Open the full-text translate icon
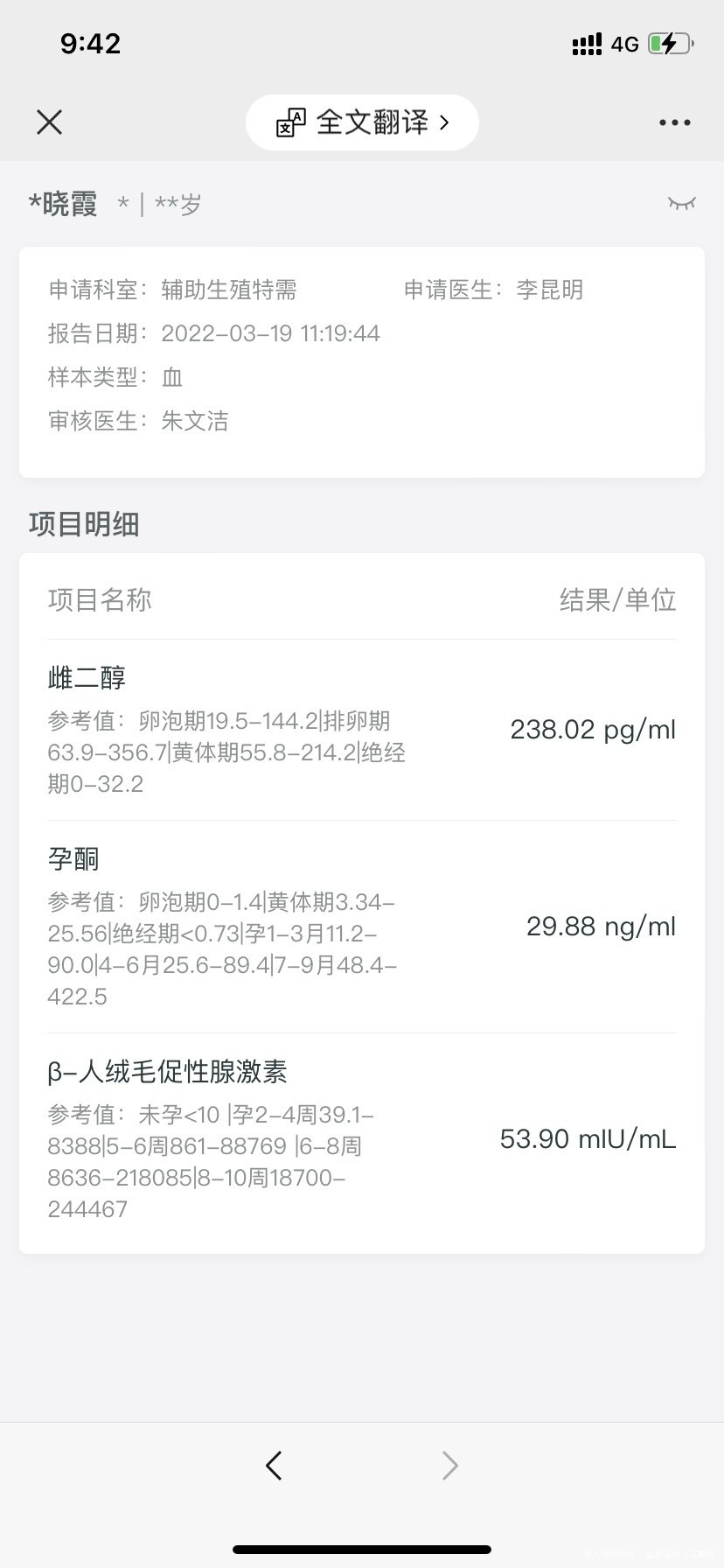This screenshot has height=1568, width=724. (289, 122)
